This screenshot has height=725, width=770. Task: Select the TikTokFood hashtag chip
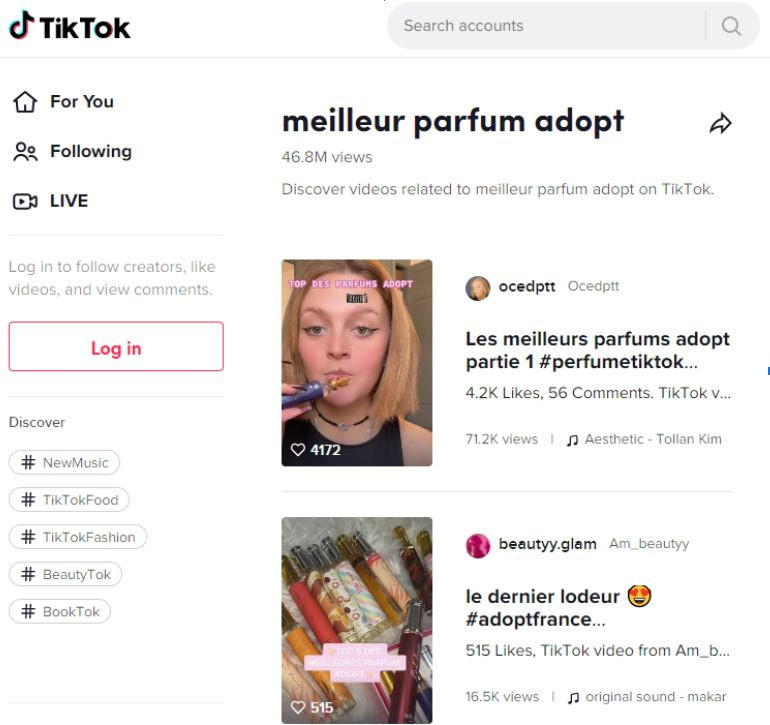tap(69, 500)
